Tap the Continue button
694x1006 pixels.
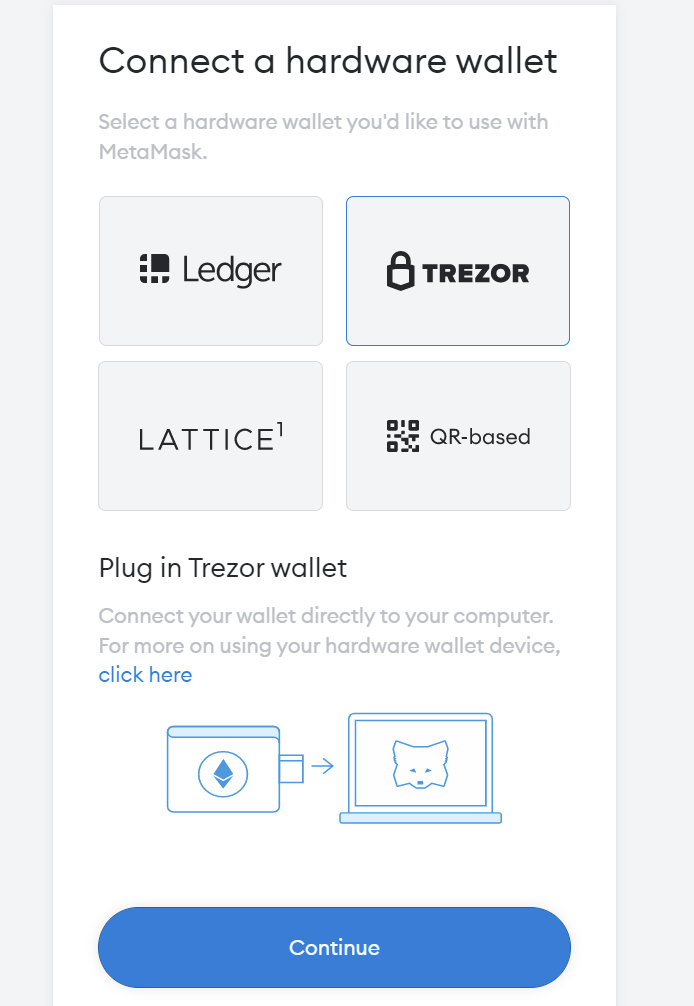click(x=334, y=947)
